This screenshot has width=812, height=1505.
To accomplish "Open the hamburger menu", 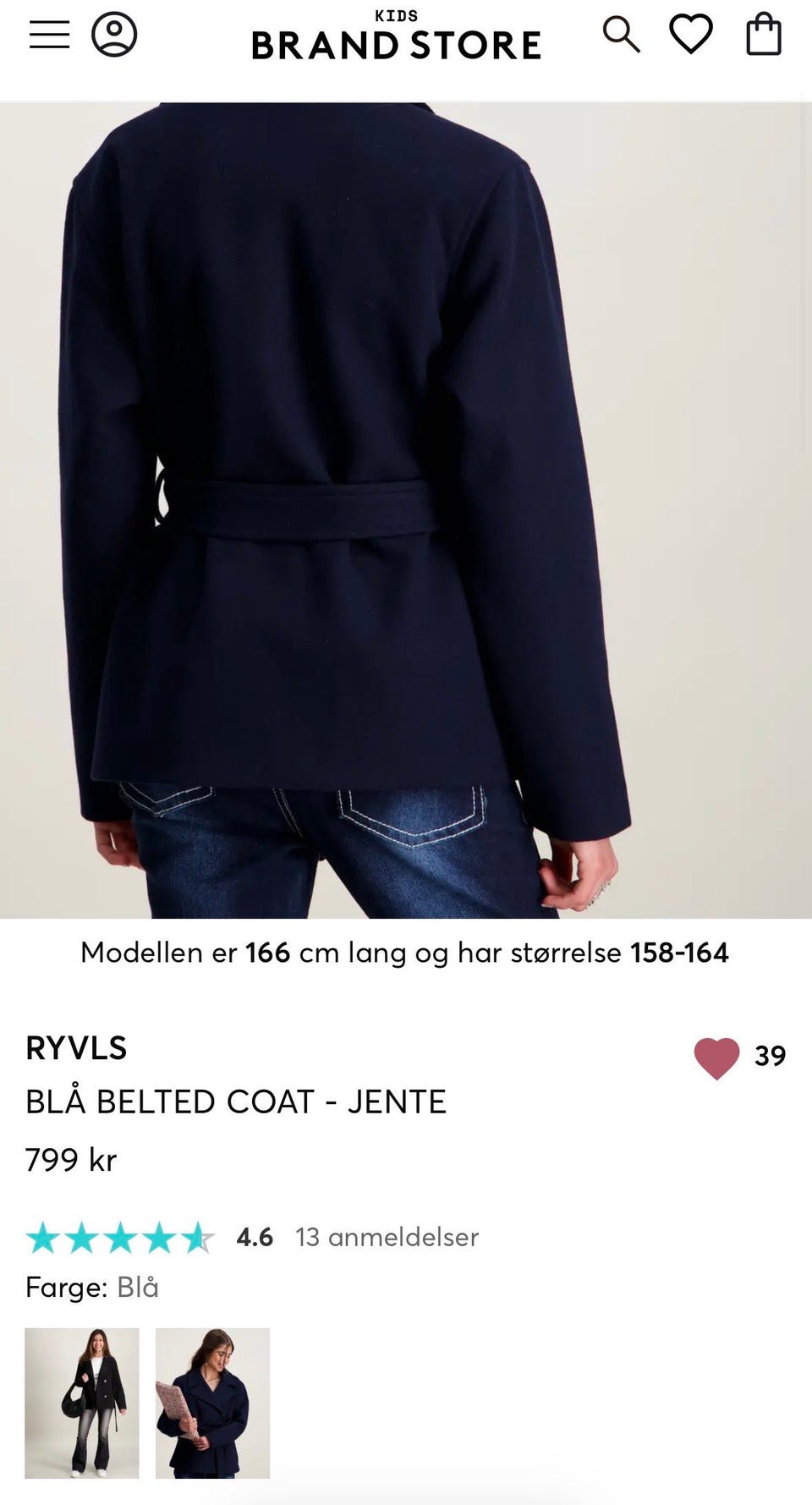I will click(x=49, y=35).
